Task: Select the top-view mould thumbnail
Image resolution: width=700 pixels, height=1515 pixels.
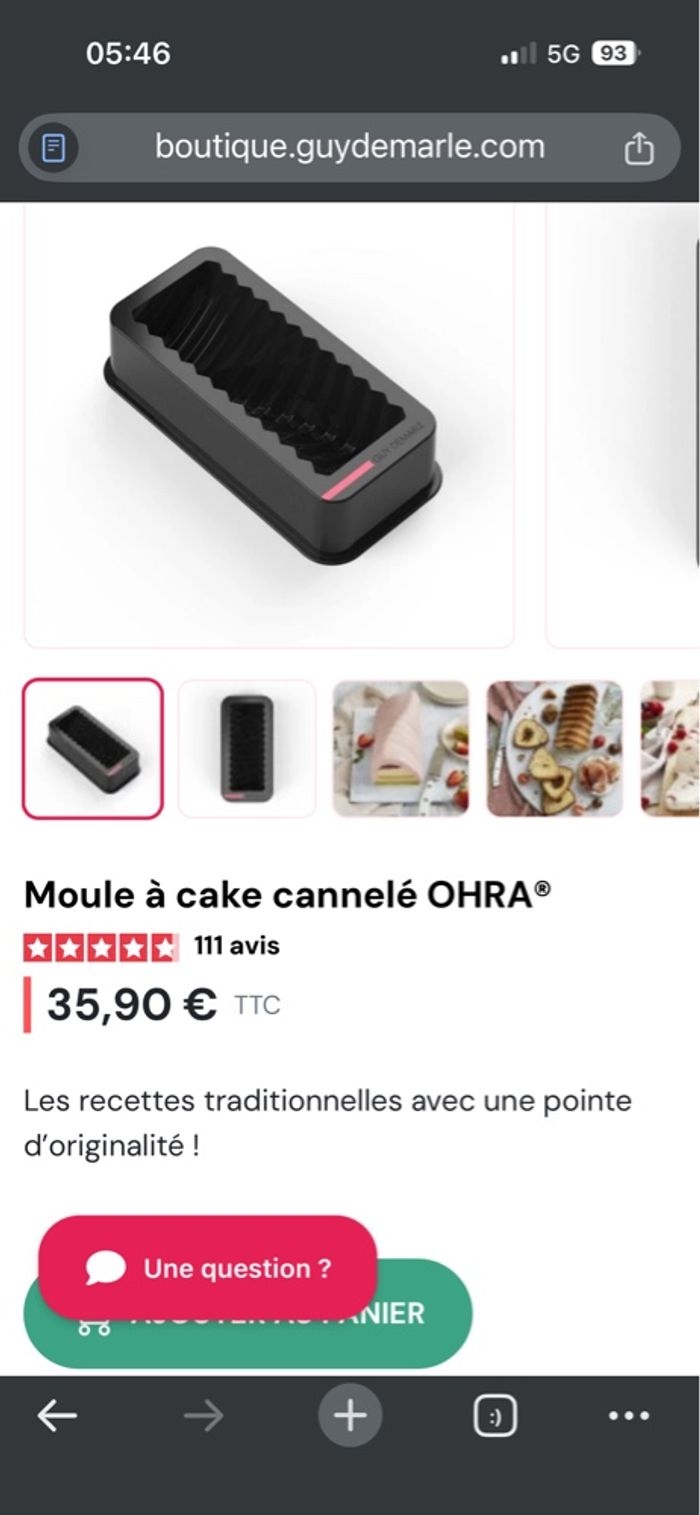Action: click(x=247, y=748)
